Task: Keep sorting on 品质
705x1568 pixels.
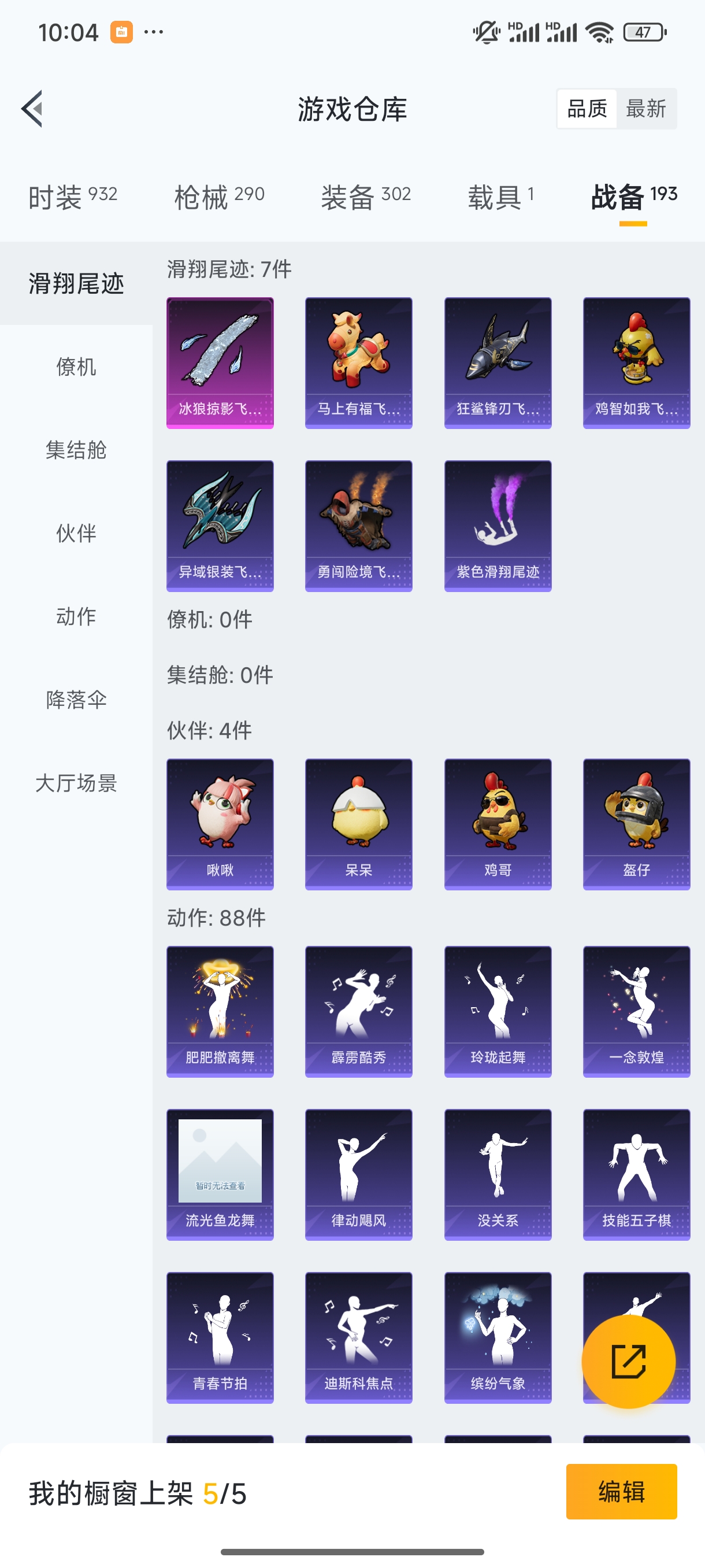Action: point(587,108)
